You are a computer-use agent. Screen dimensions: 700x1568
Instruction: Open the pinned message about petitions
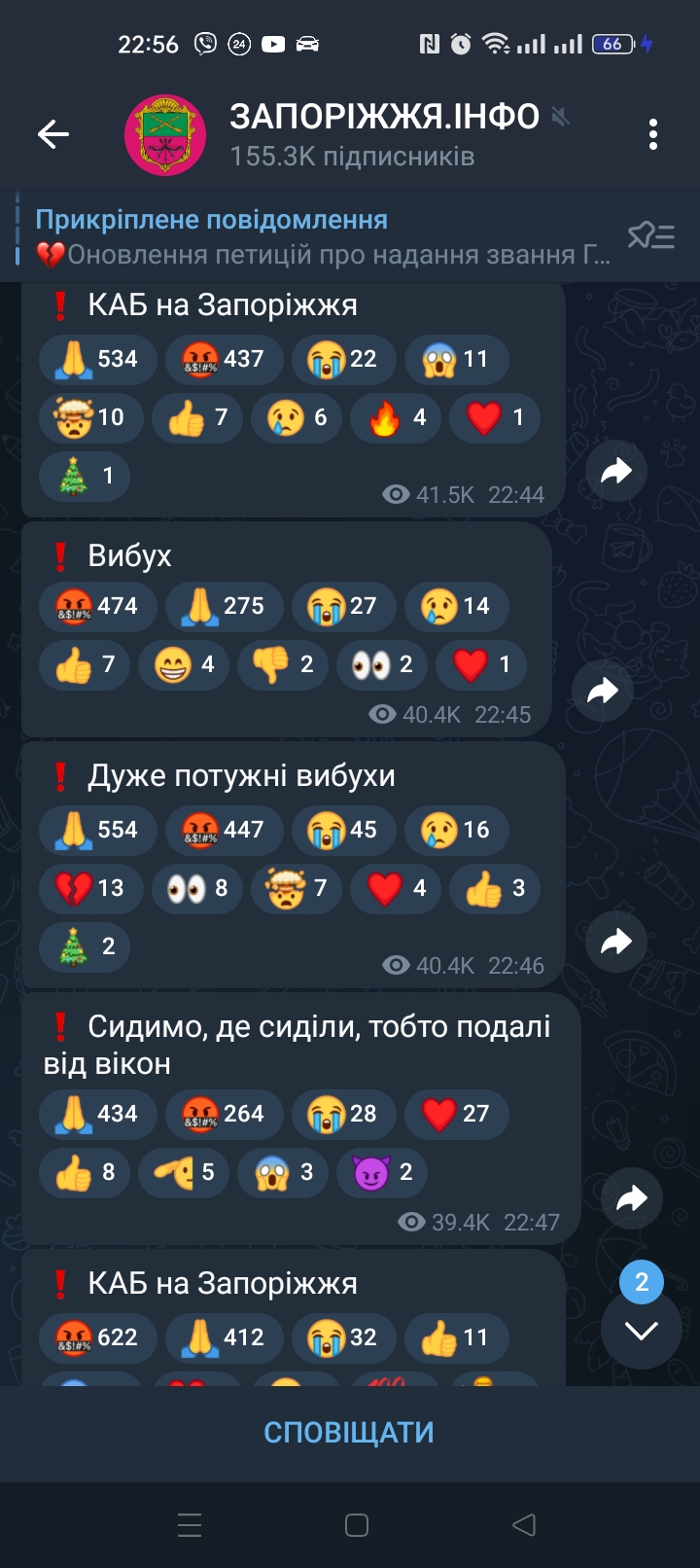[323, 237]
